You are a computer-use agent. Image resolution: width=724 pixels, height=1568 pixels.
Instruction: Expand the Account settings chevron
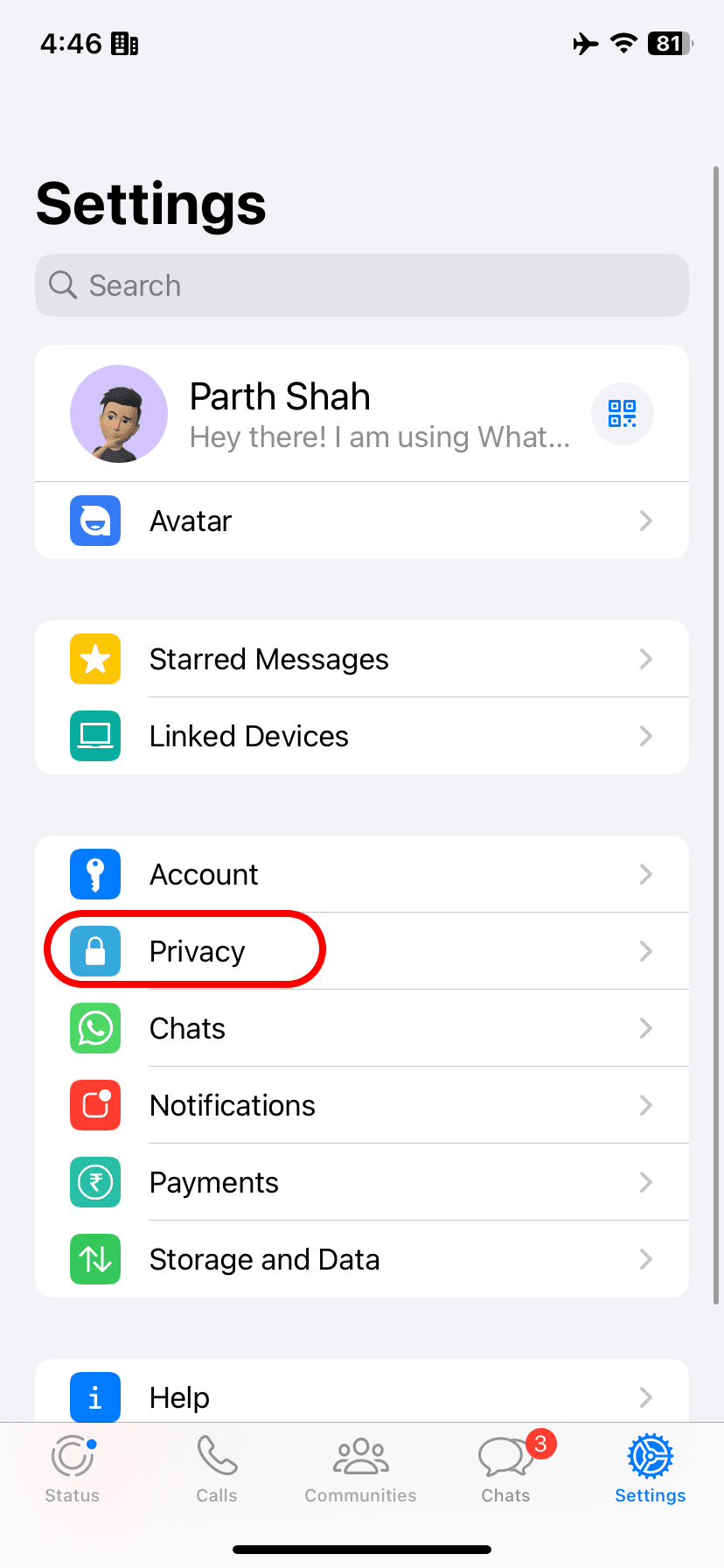(645, 873)
